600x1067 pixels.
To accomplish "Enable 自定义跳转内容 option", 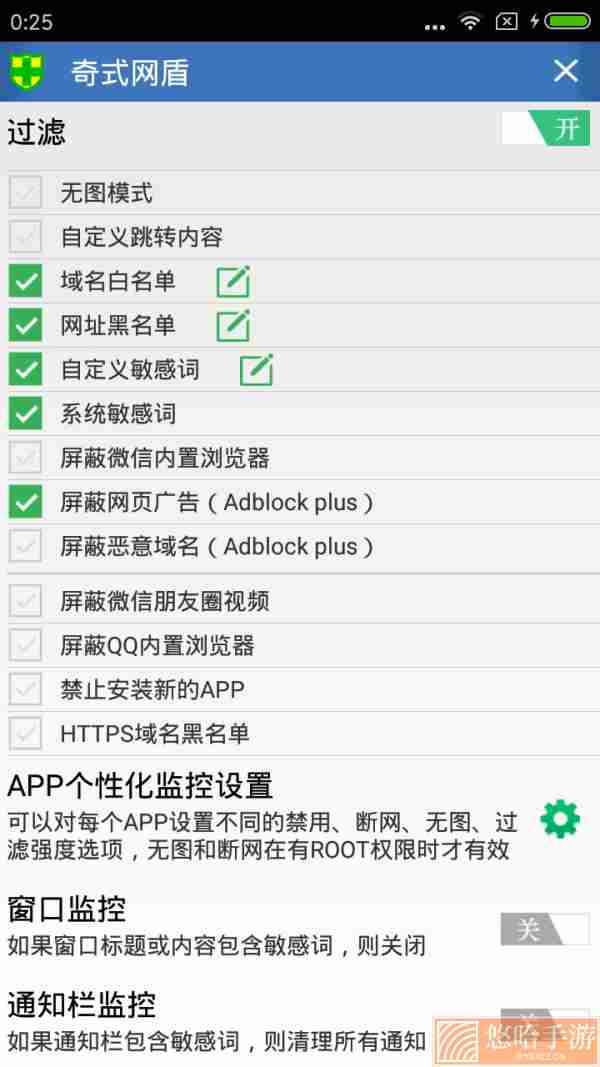I will pos(26,237).
